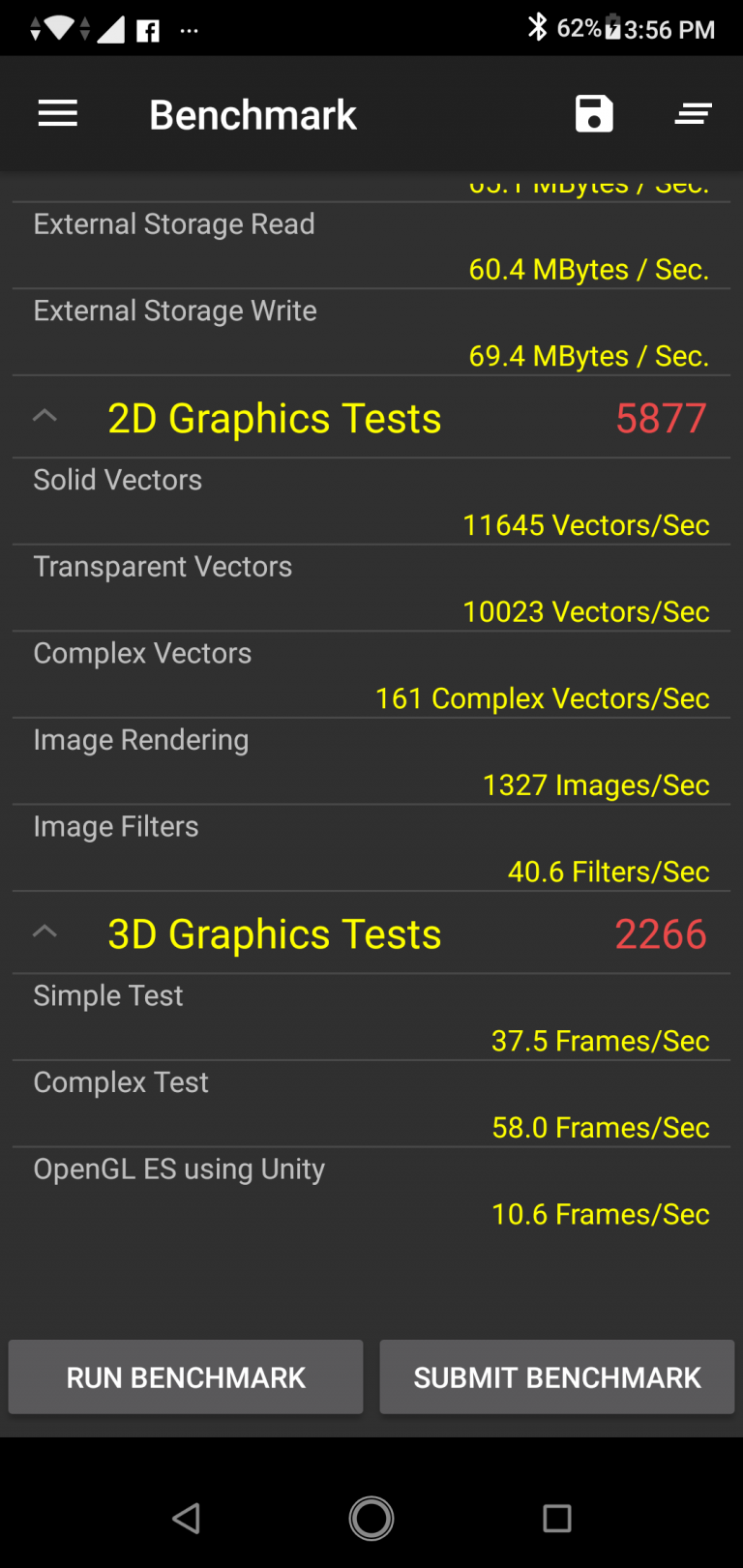The width and height of the screenshot is (743, 1568).
Task: Tap the overflow dots in the status bar
Action: pyautogui.click(x=190, y=31)
